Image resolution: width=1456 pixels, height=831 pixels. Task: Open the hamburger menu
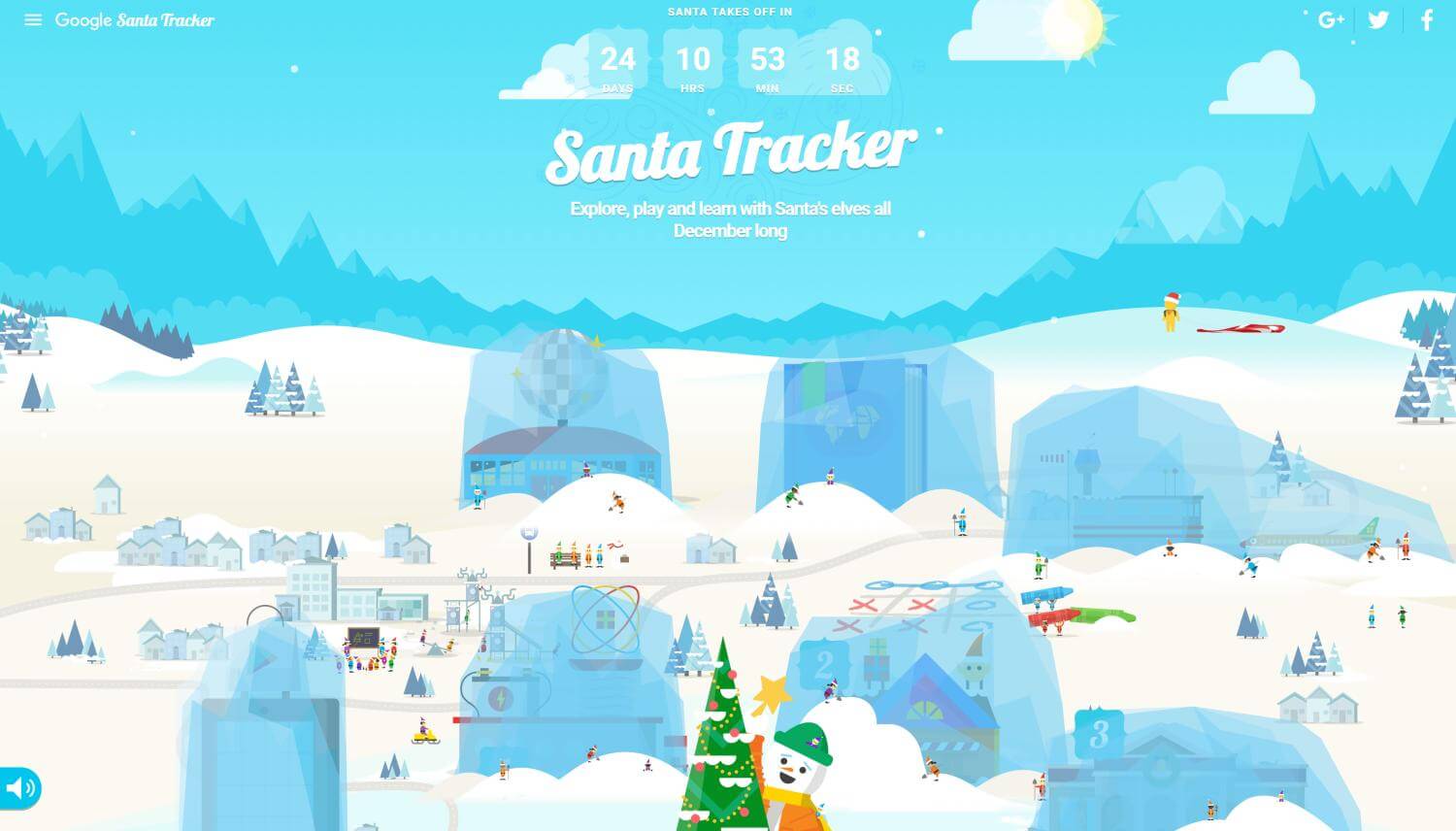coord(33,20)
